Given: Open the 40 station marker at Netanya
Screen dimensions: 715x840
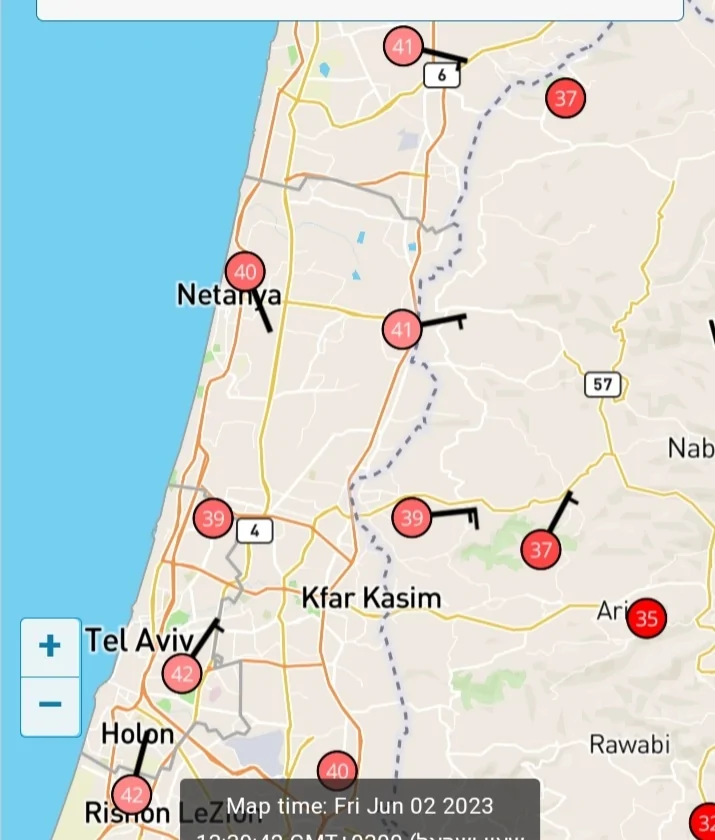Looking at the screenshot, I should [245, 271].
